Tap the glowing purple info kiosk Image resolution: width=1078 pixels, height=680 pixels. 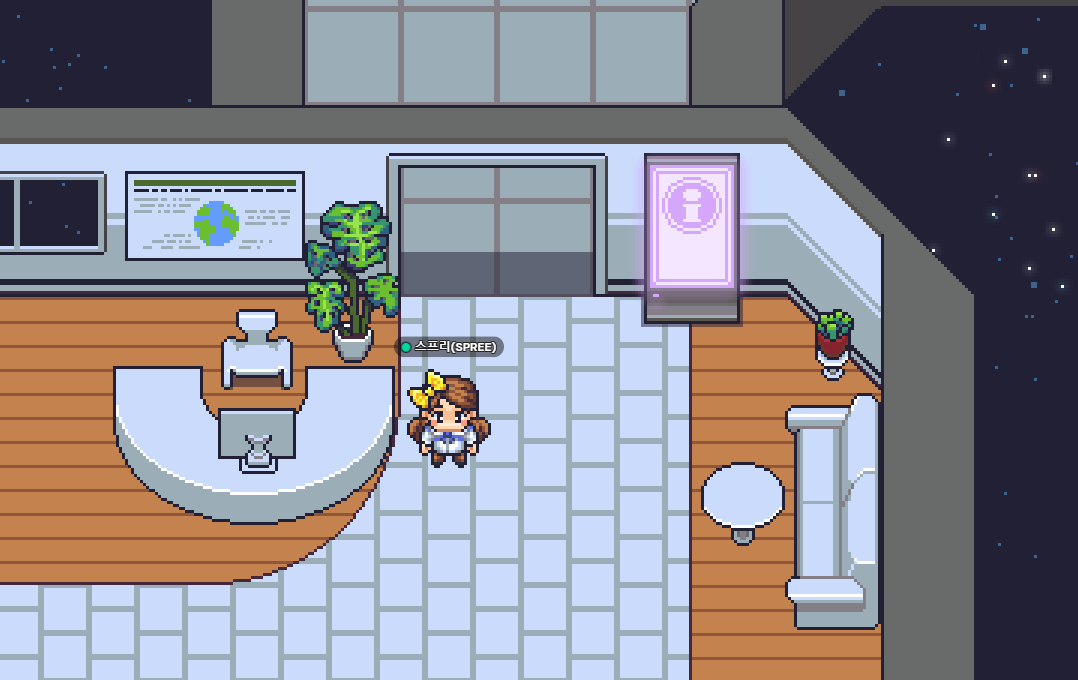tap(692, 239)
